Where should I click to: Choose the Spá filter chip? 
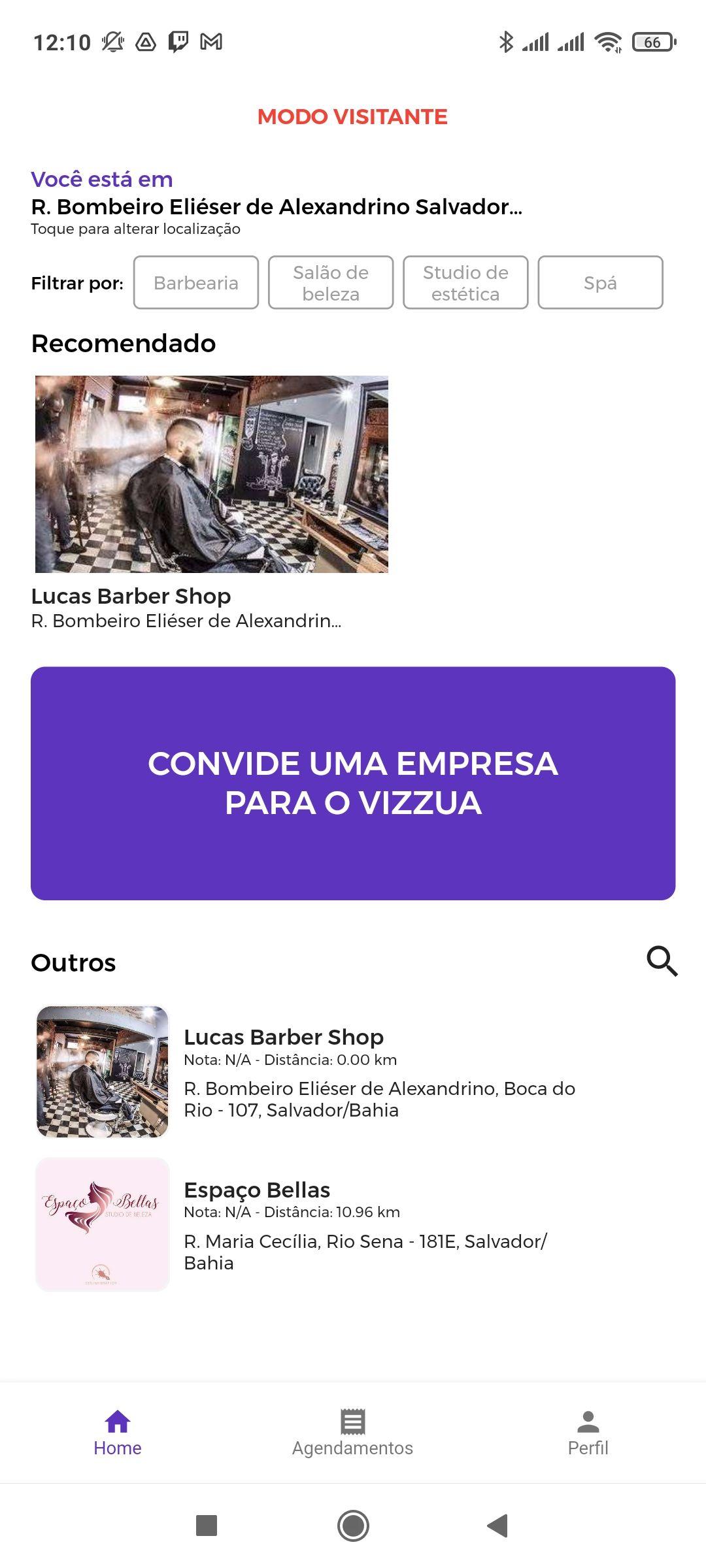coord(600,282)
